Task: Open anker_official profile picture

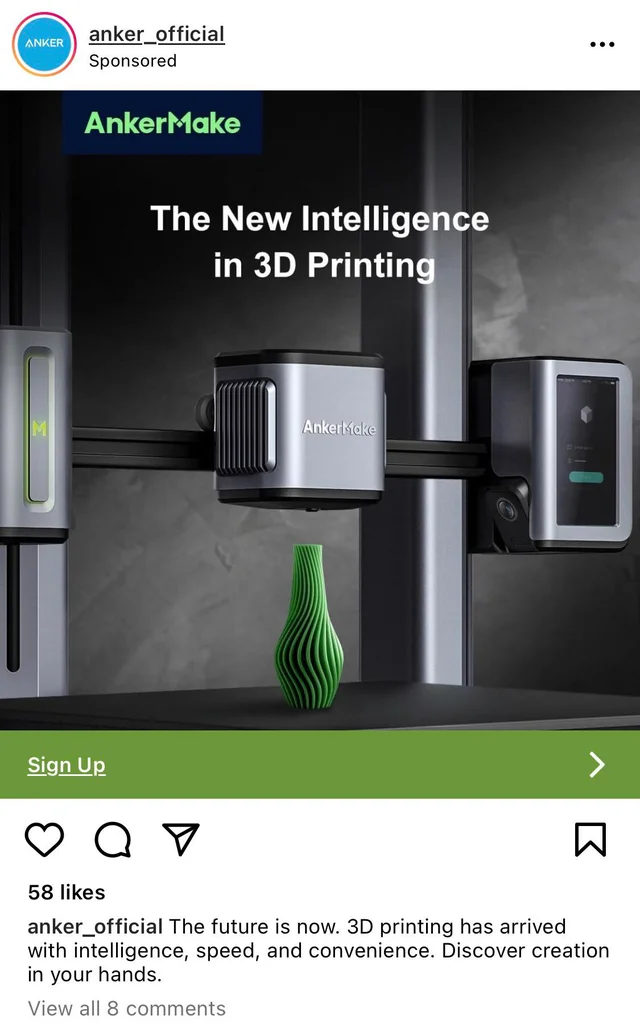Action: (44, 44)
